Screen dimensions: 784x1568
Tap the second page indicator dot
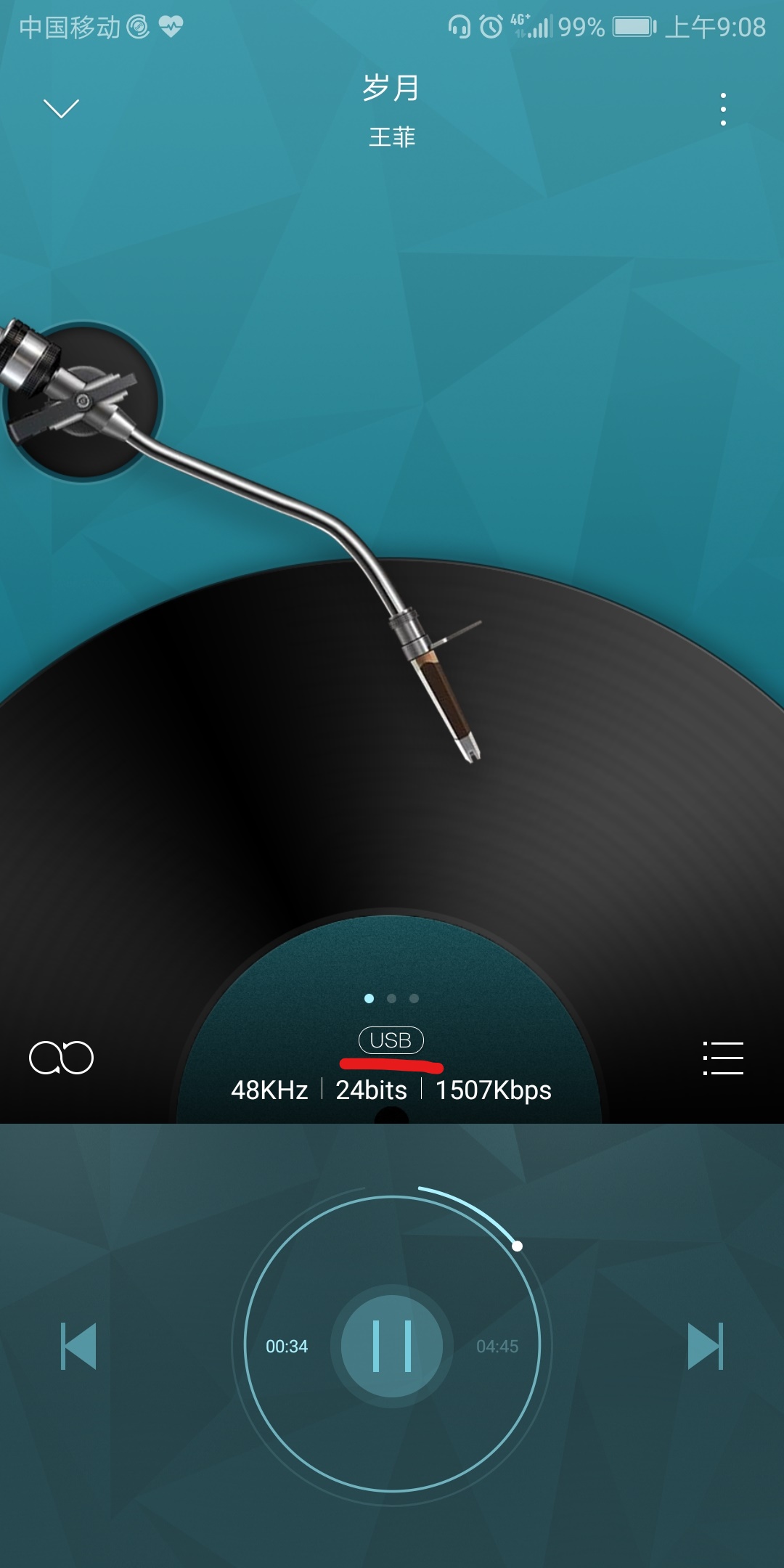pyautogui.click(x=392, y=997)
